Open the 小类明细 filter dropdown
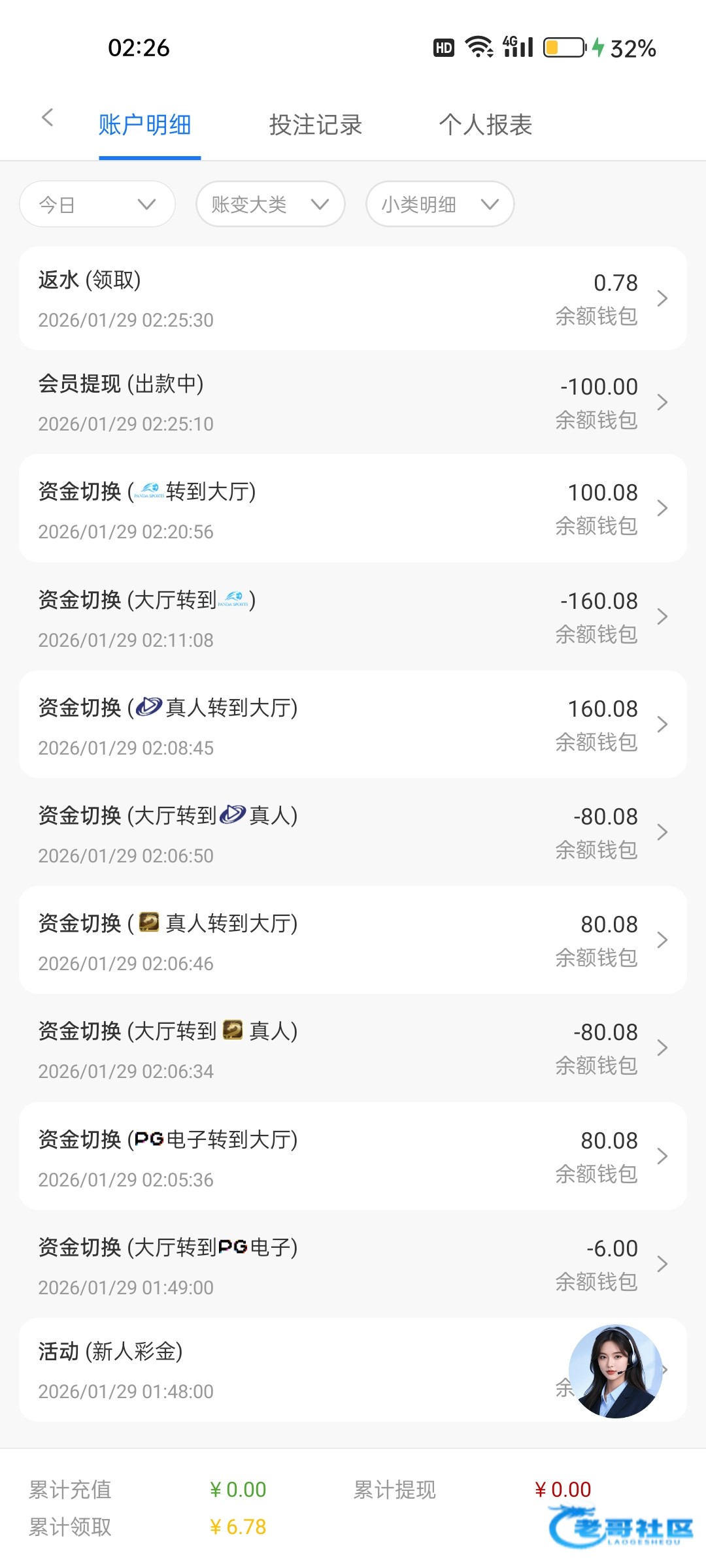 coord(439,204)
